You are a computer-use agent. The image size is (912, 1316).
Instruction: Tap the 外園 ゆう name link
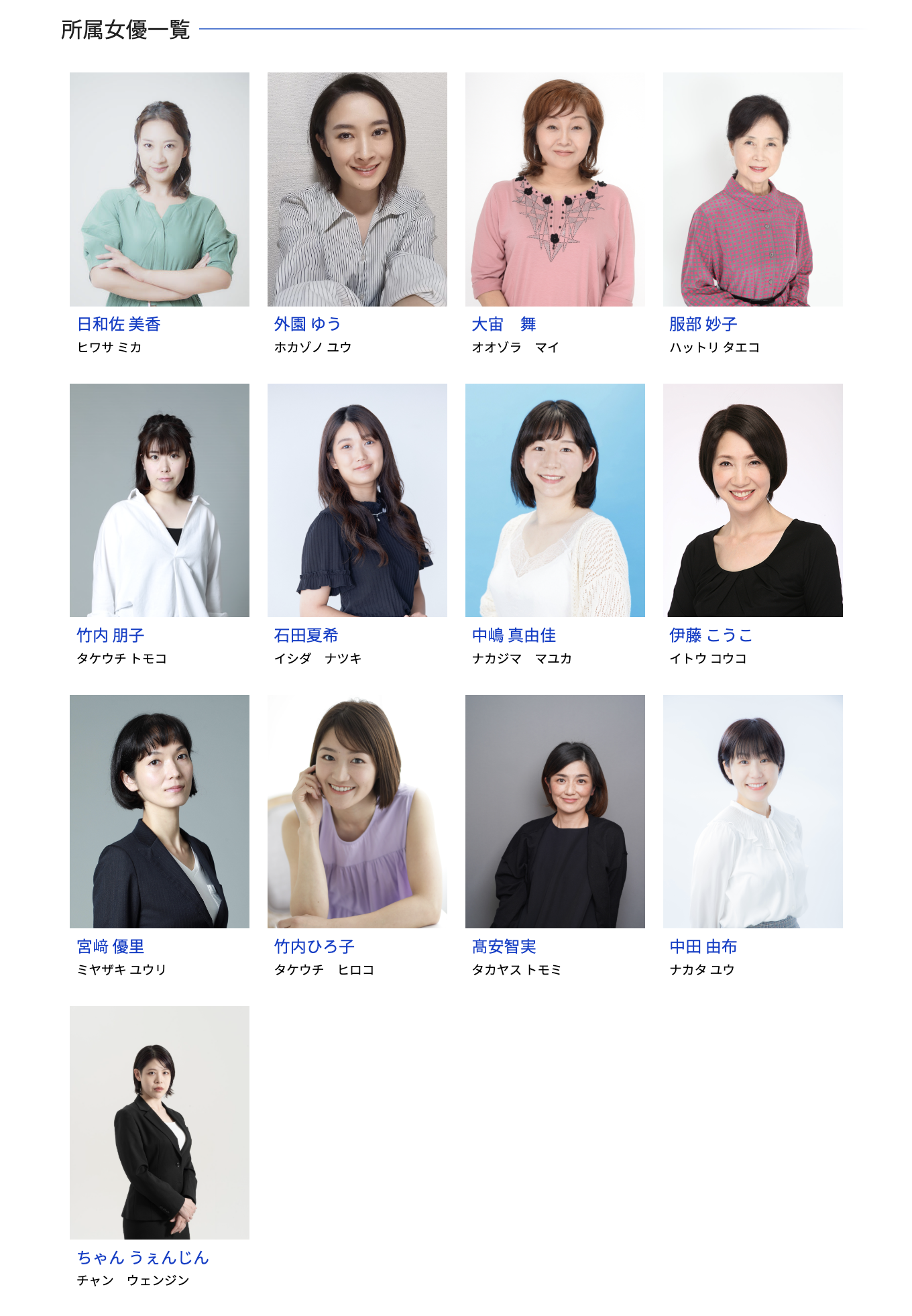click(307, 324)
